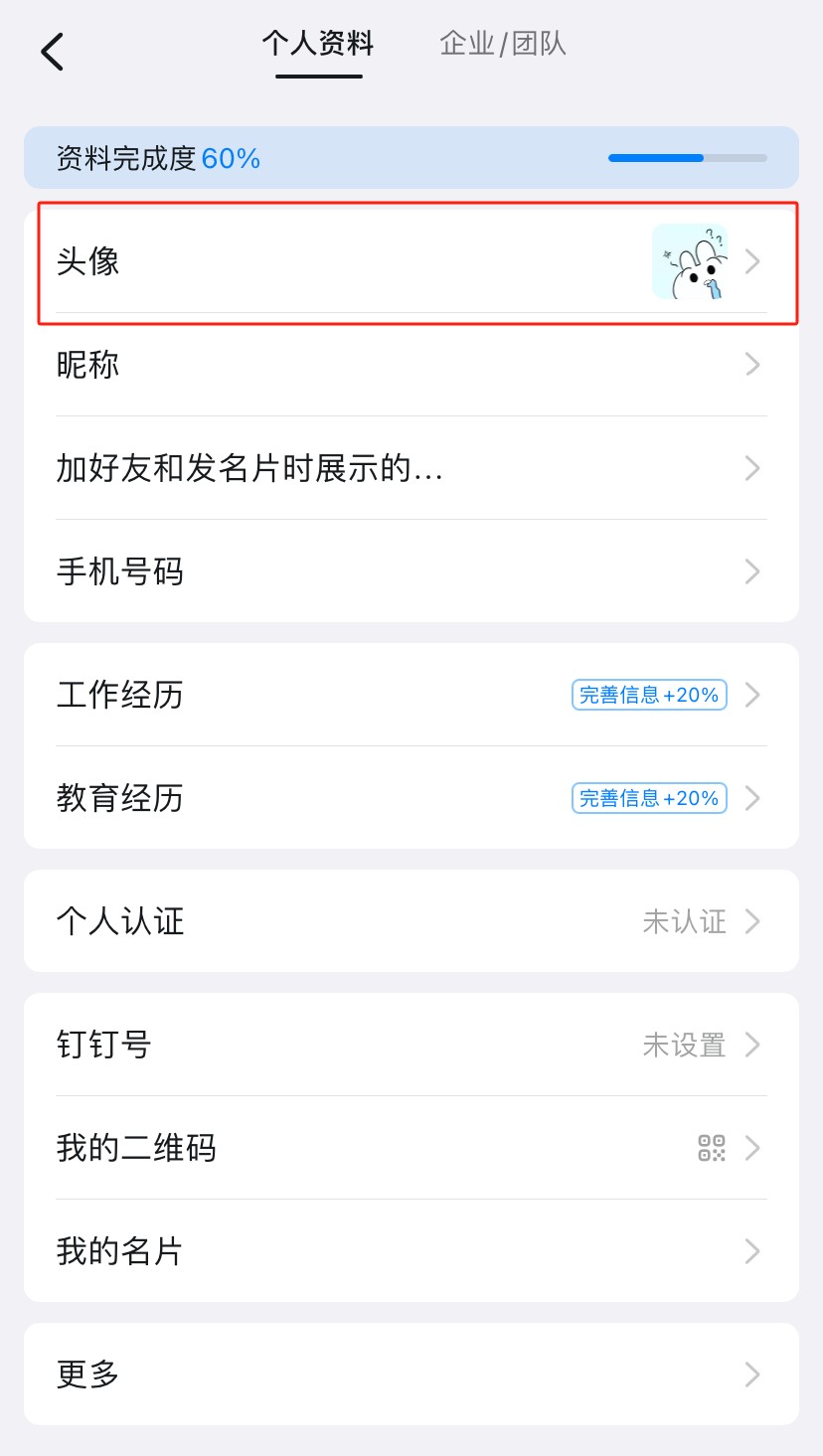
Task: Select the 个人资料 tab
Action: click(x=318, y=45)
